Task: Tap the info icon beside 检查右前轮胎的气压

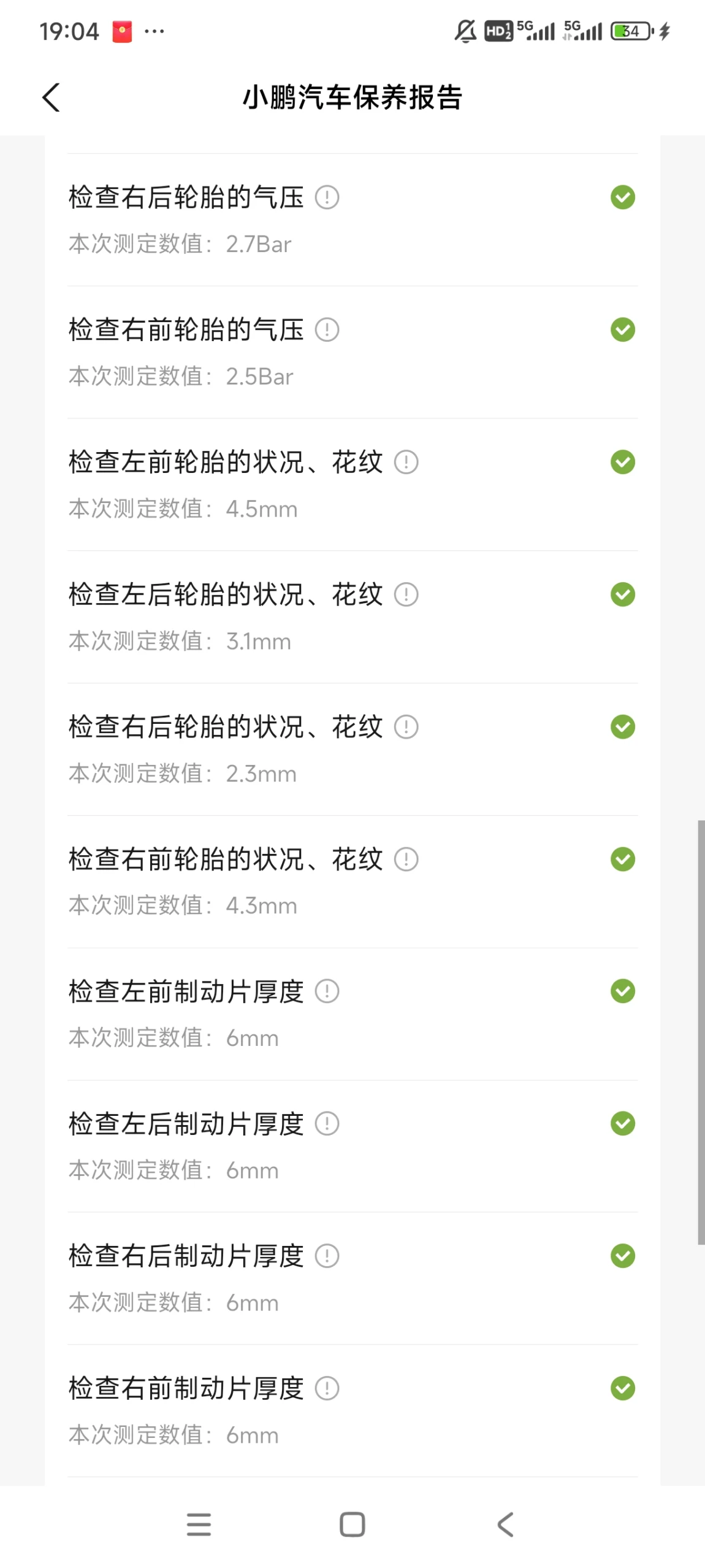Action: tap(327, 330)
